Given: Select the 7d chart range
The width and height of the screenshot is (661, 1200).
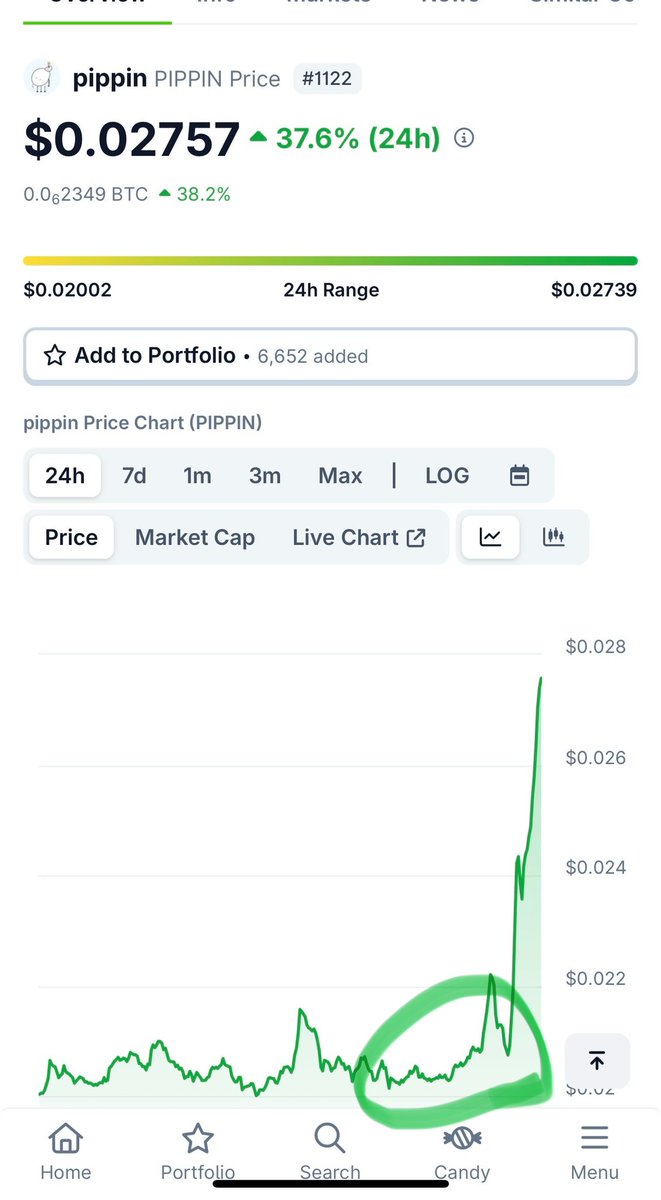Looking at the screenshot, I should click(x=134, y=476).
